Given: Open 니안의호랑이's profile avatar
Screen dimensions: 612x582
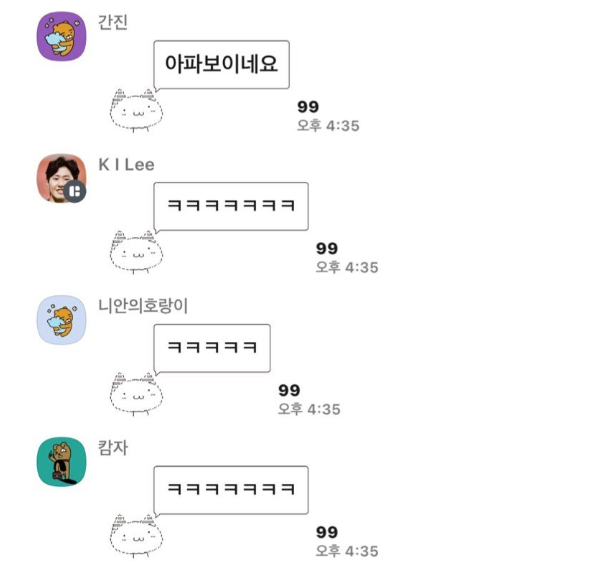Looking at the screenshot, I should coord(62,320).
